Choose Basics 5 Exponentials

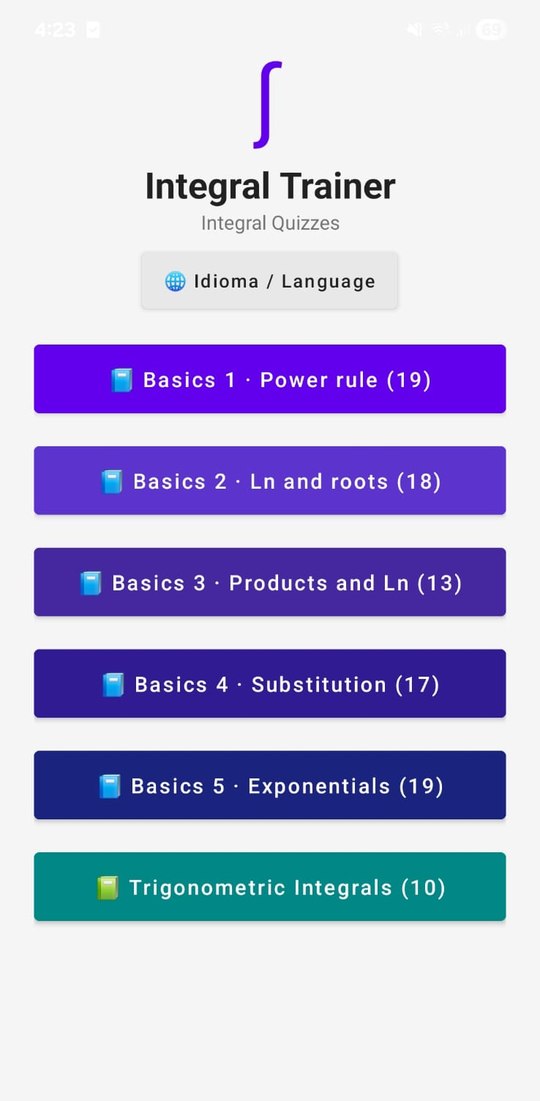[270, 786]
